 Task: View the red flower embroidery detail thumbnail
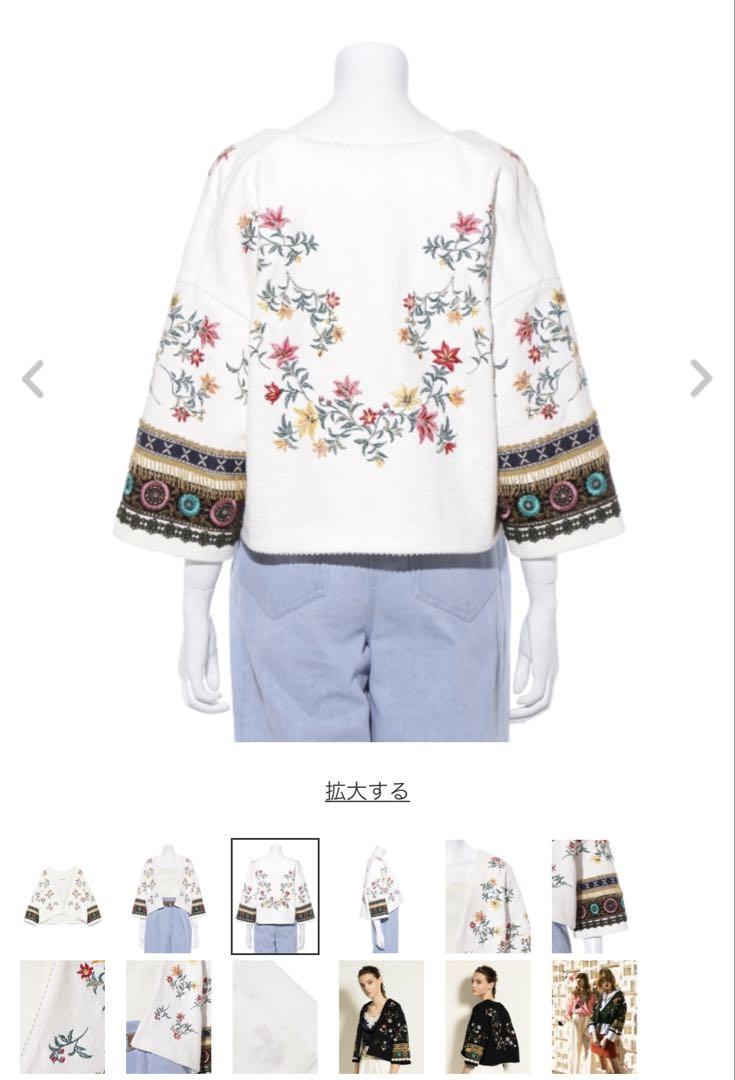tap(62, 1017)
